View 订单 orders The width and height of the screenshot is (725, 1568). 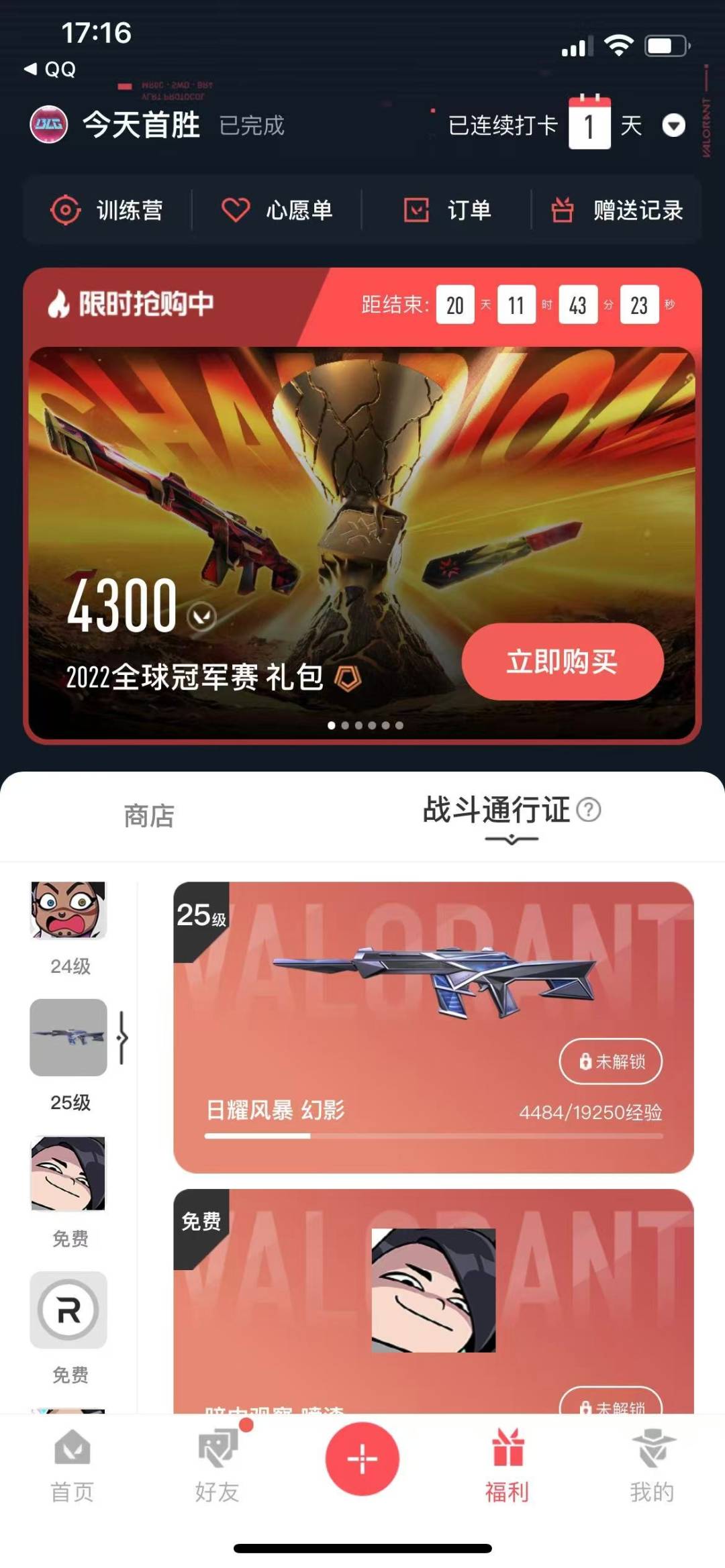pyautogui.click(x=447, y=210)
